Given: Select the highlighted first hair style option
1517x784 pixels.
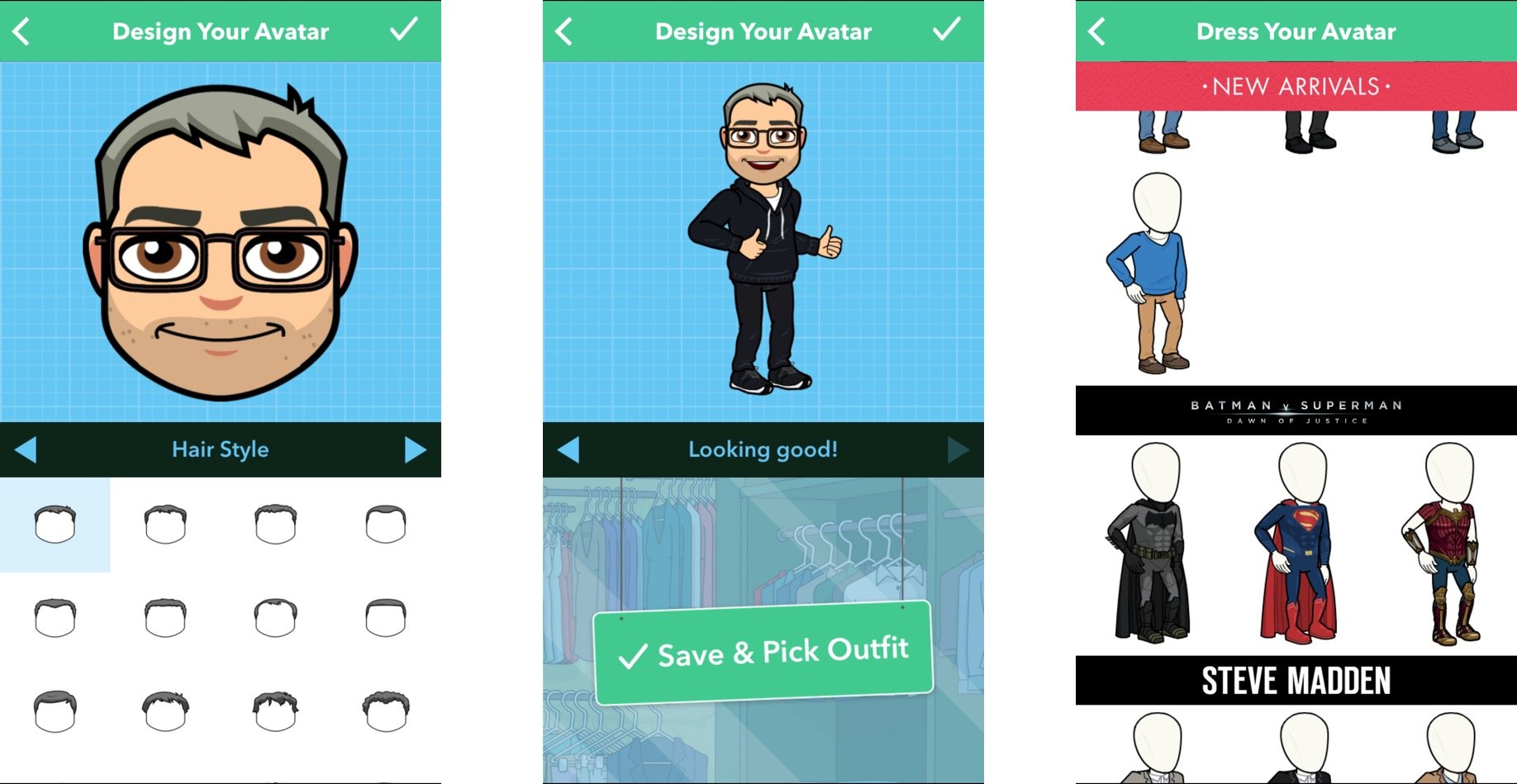Looking at the screenshot, I should coord(55,525).
